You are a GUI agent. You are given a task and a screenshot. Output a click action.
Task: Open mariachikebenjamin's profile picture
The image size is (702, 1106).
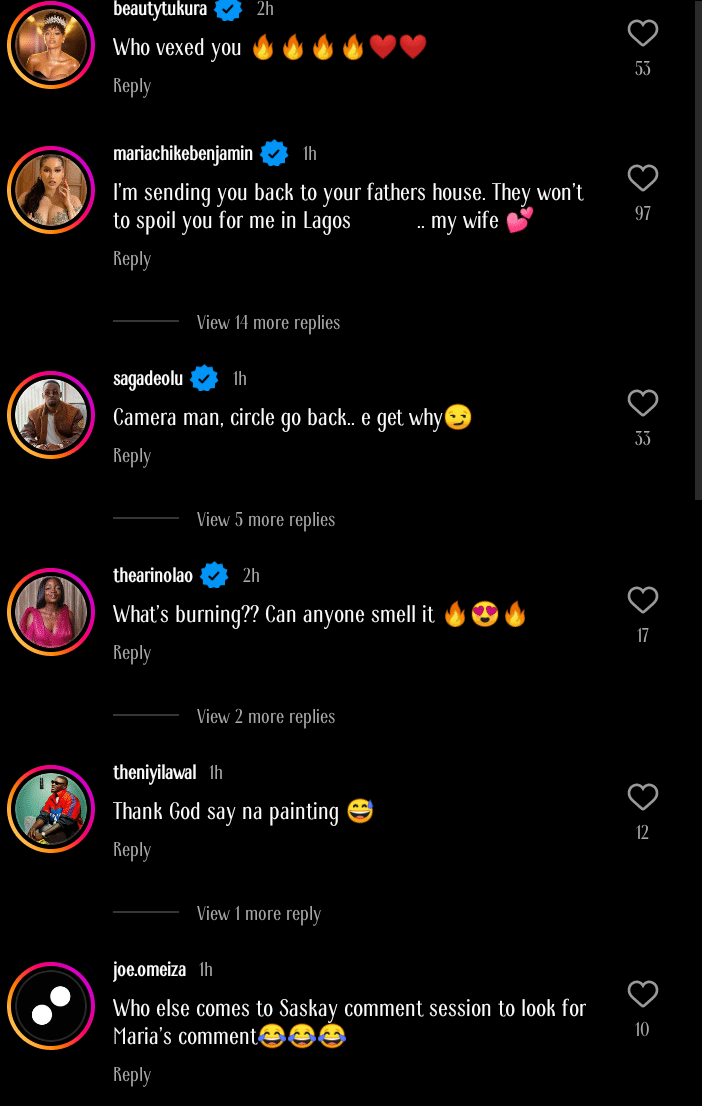[51, 190]
